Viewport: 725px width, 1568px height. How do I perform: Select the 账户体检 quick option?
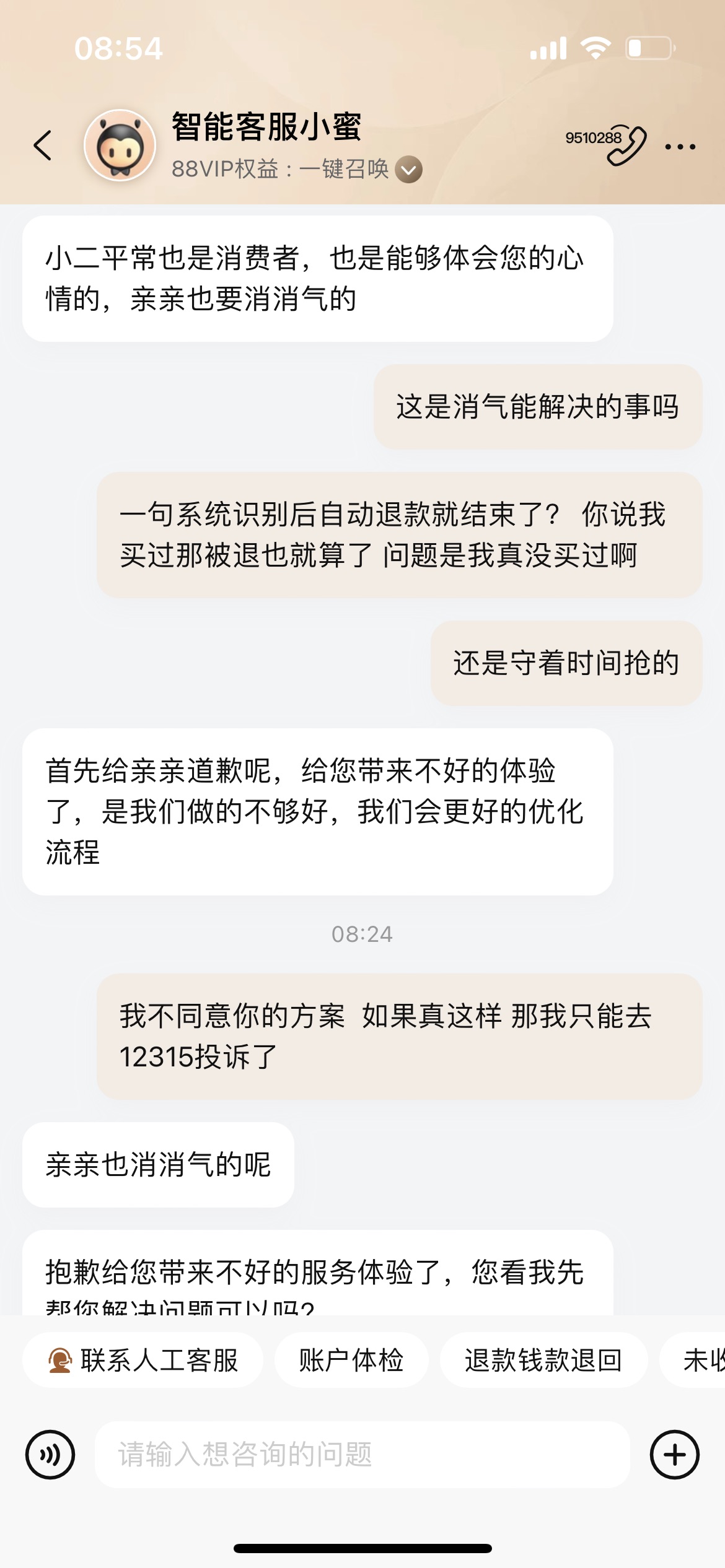(x=351, y=1361)
